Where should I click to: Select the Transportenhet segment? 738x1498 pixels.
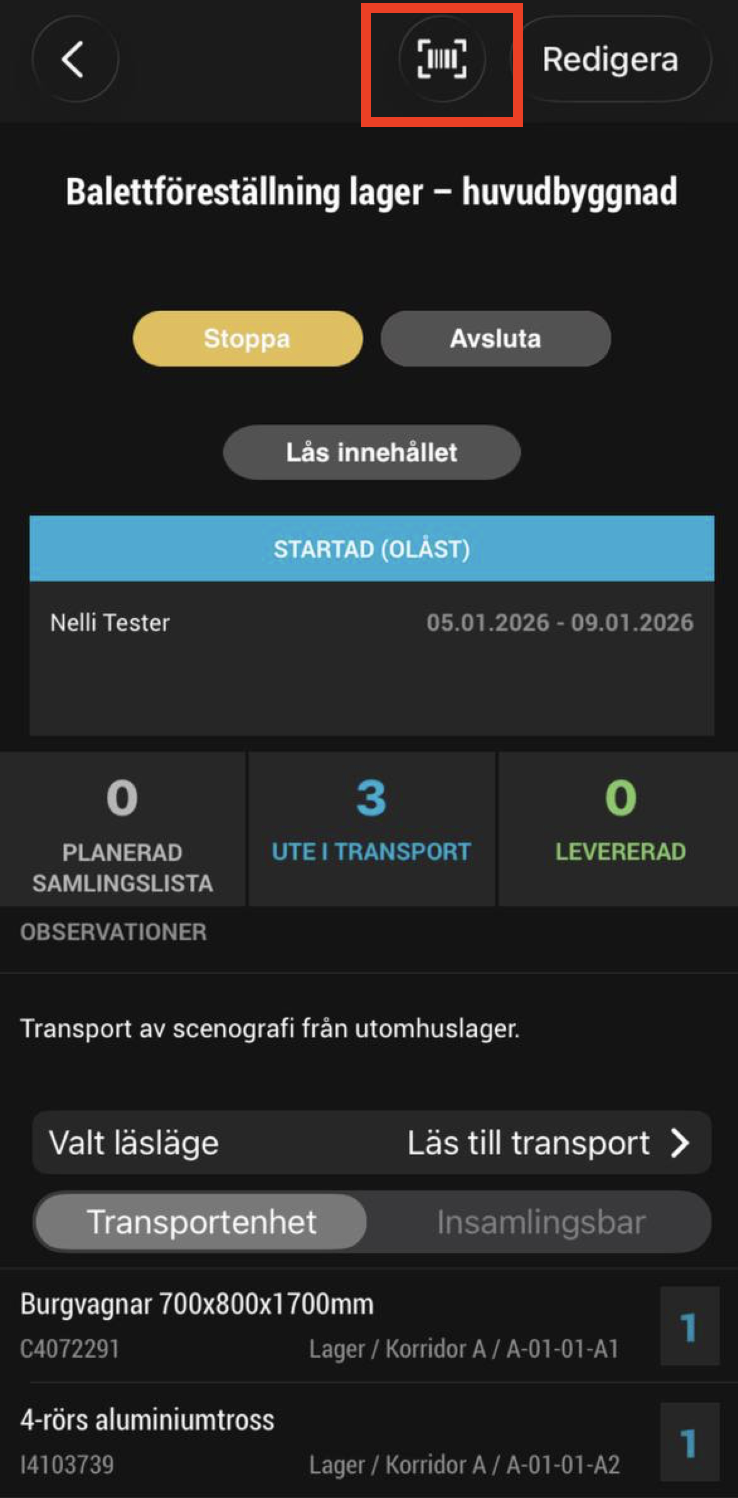[x=202, y=1222]
